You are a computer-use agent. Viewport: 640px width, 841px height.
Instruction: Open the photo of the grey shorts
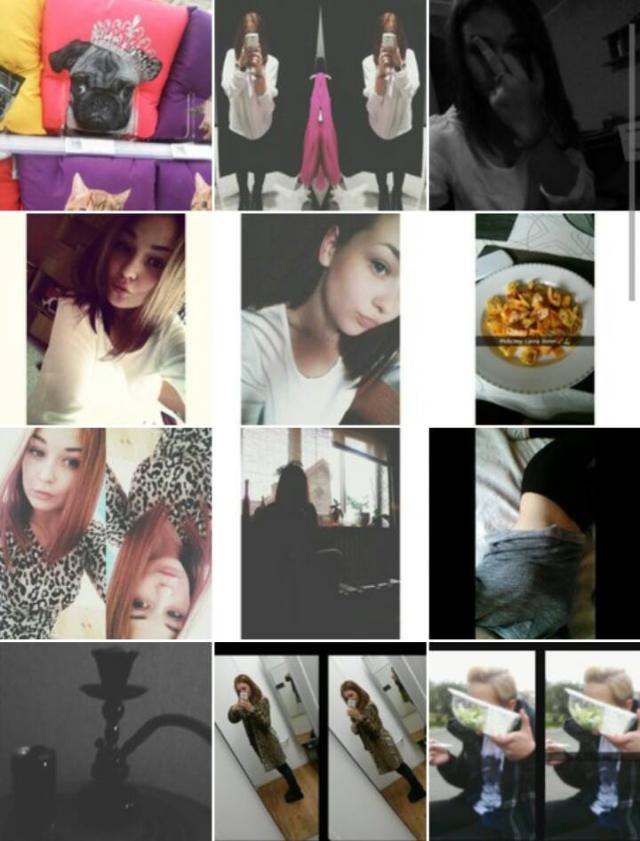click(534, 533)
